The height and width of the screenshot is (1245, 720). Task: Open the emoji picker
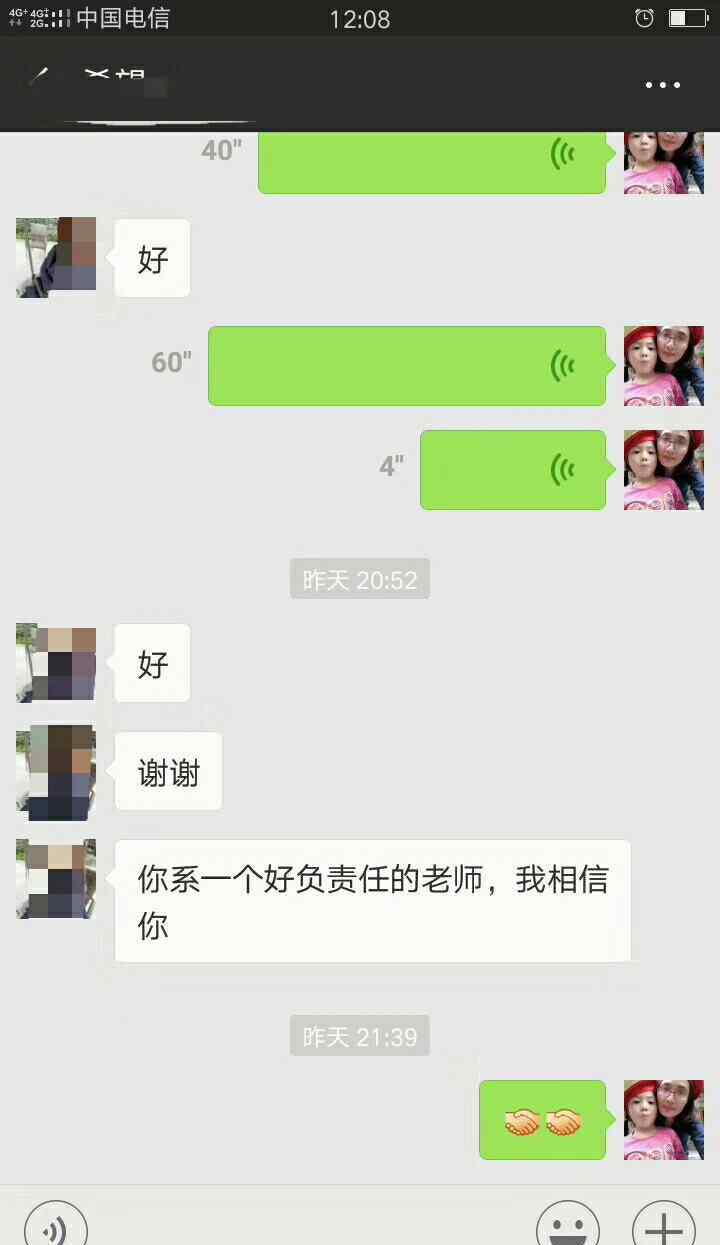coord(567,1228)
